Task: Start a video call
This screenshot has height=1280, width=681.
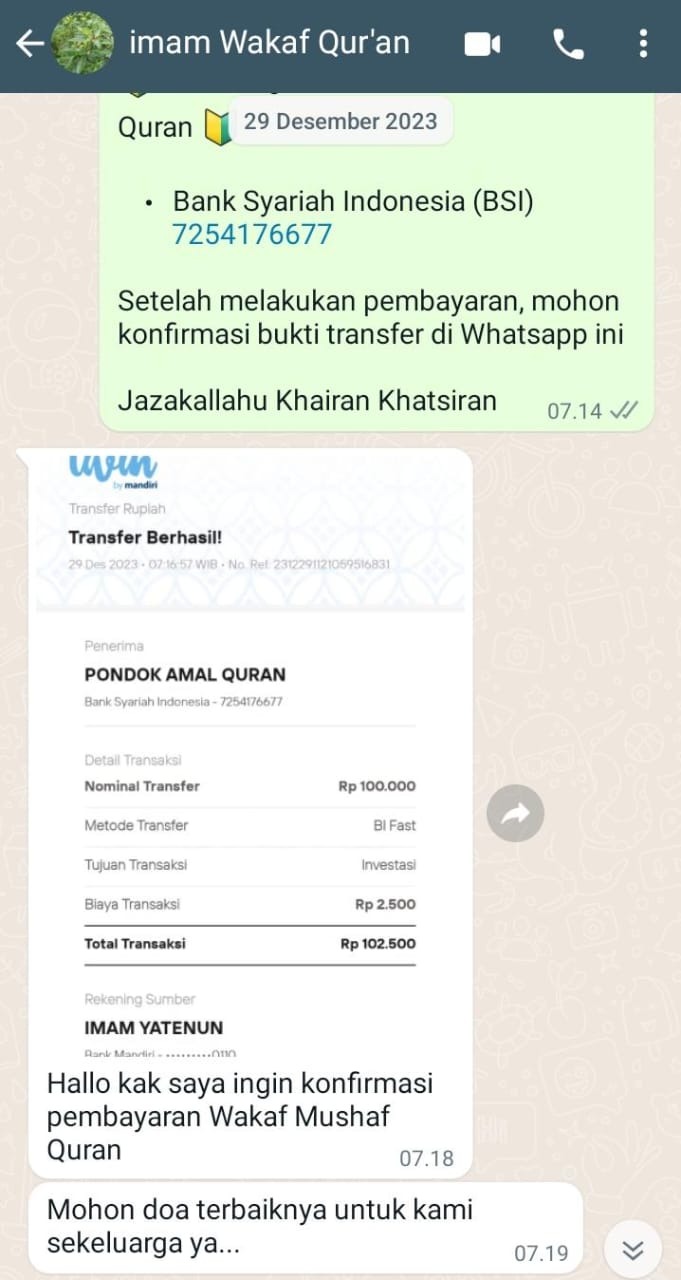Action: click(482, 44)
